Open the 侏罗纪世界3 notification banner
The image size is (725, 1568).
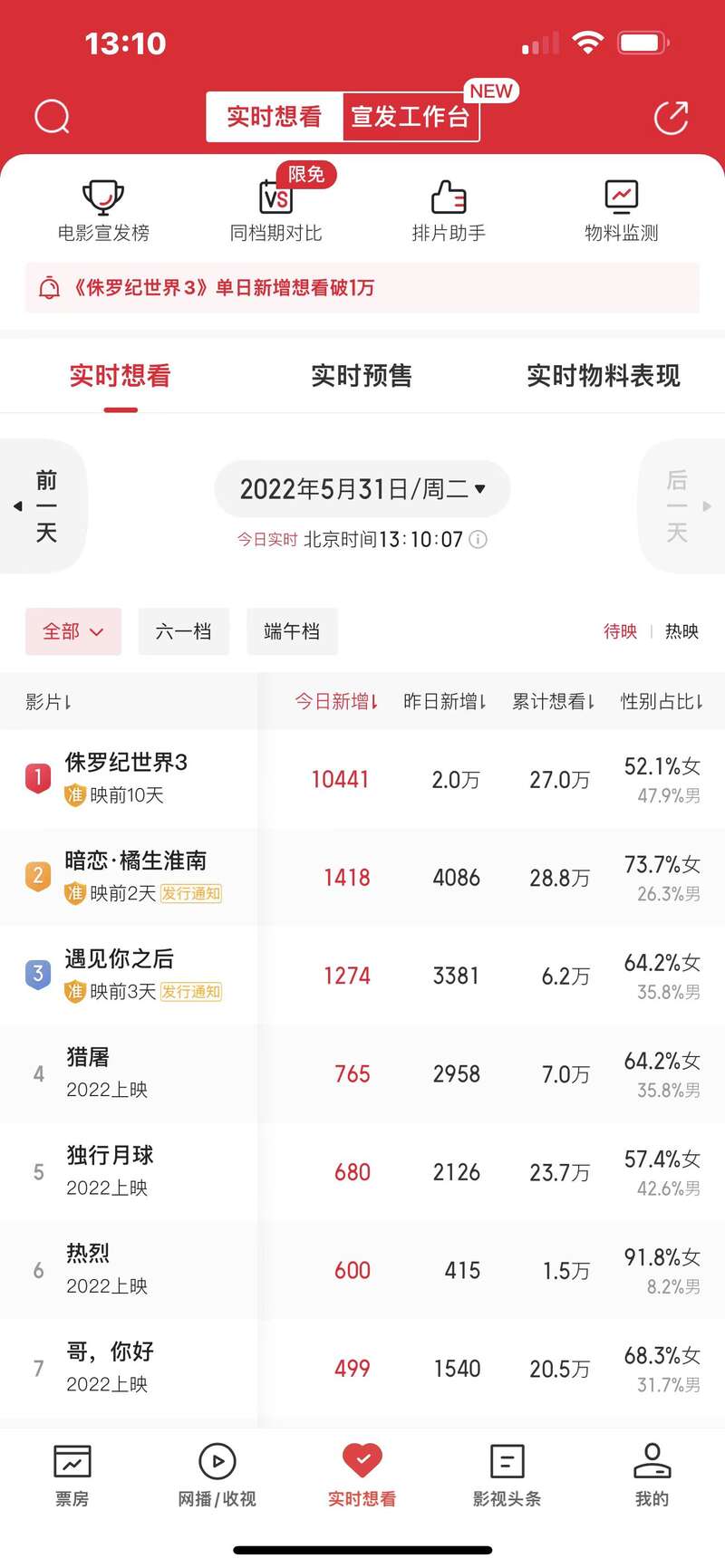click(x=362, y=288)
